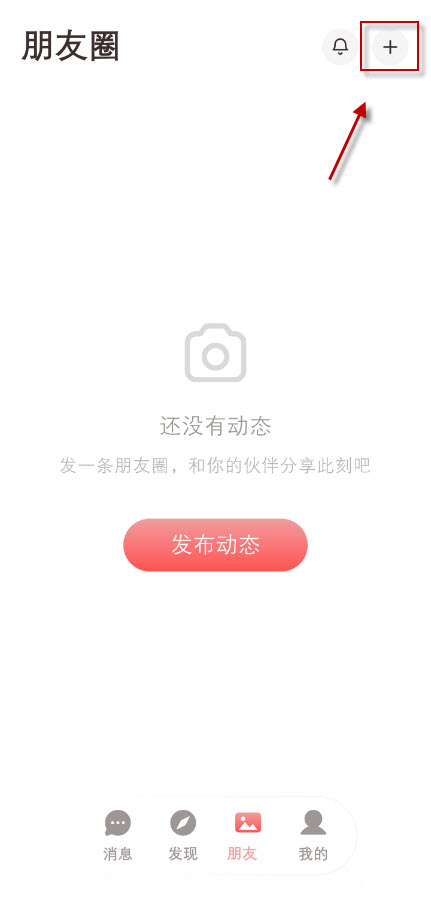Tap the 发布动态 button
Screen dimensions: 431x904
click(x=216, y=545)
